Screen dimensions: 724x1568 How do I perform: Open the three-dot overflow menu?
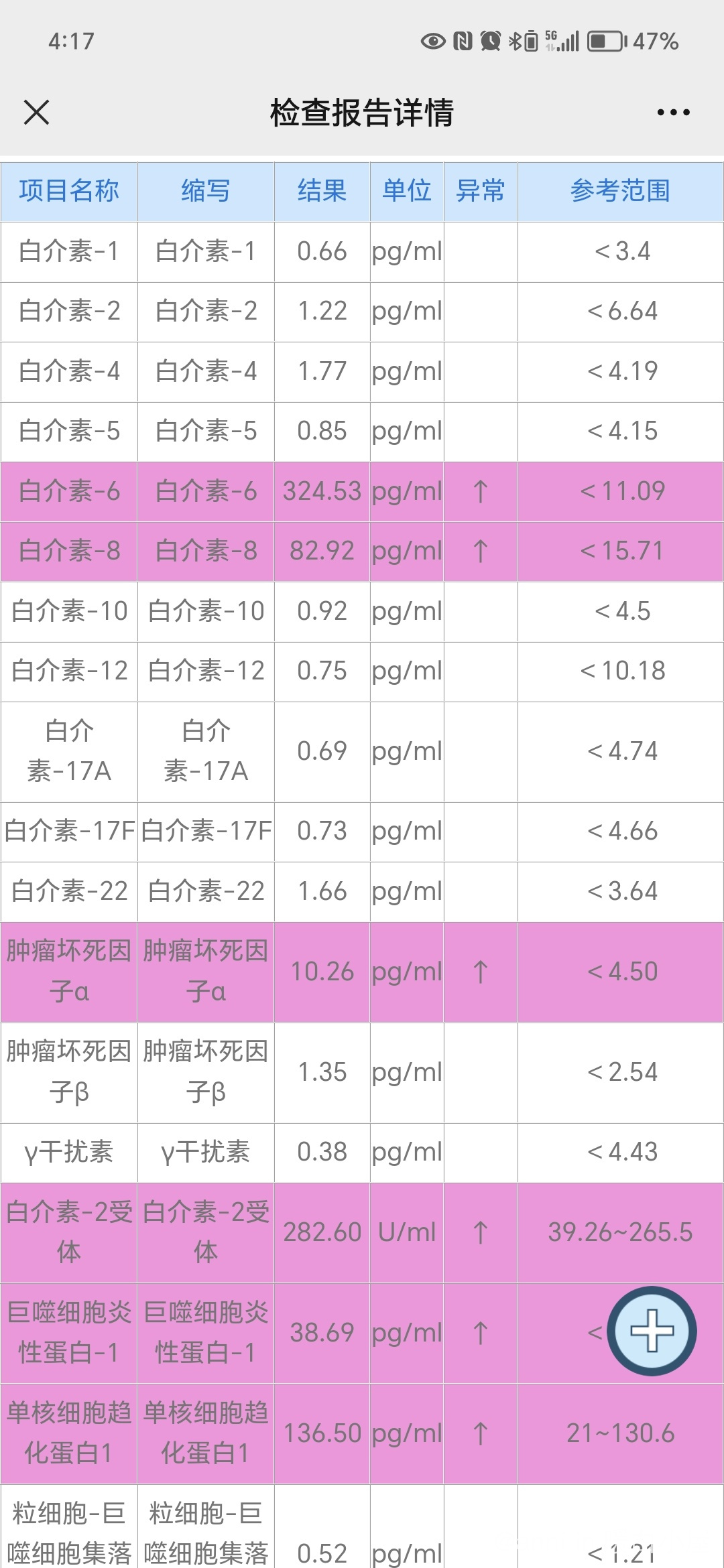coord(673,112)
